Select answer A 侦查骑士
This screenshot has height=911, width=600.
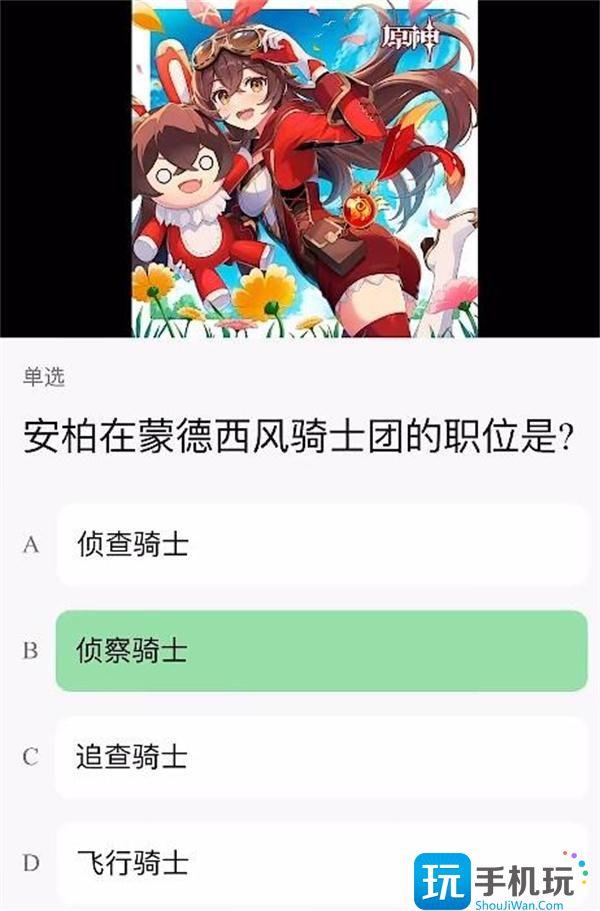(320, 545)
